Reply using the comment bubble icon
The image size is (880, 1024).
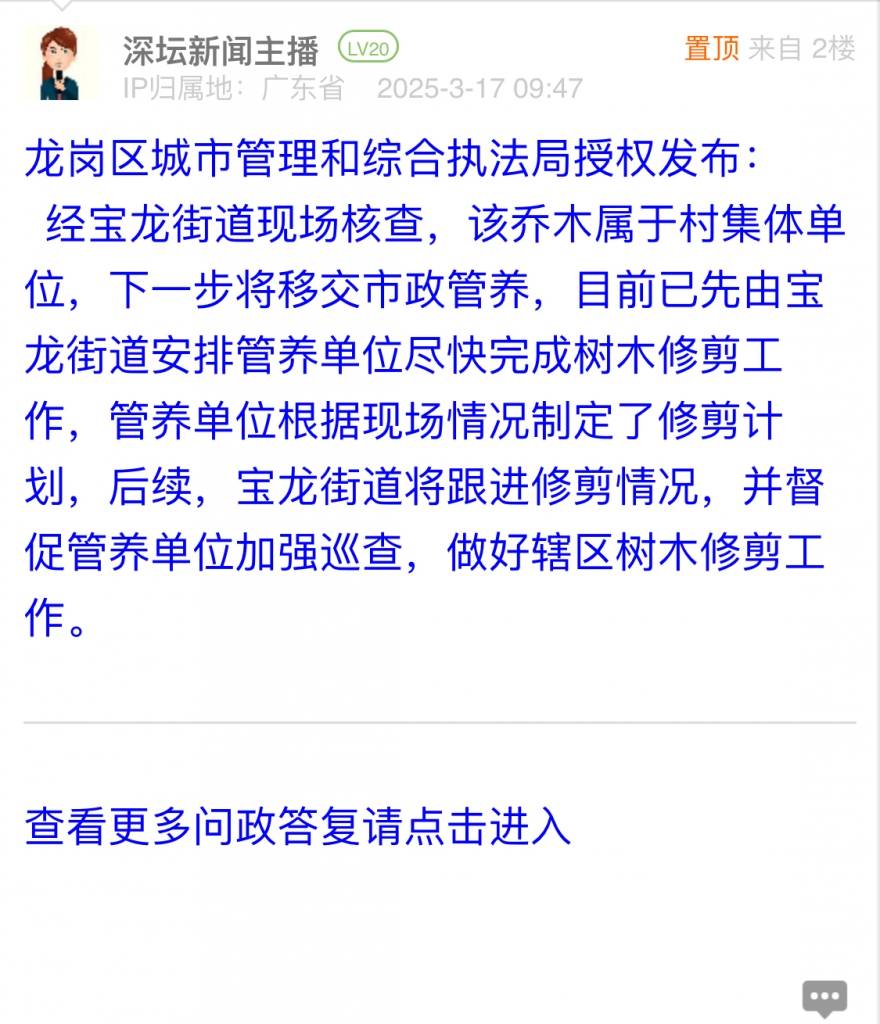coord(825,997)
